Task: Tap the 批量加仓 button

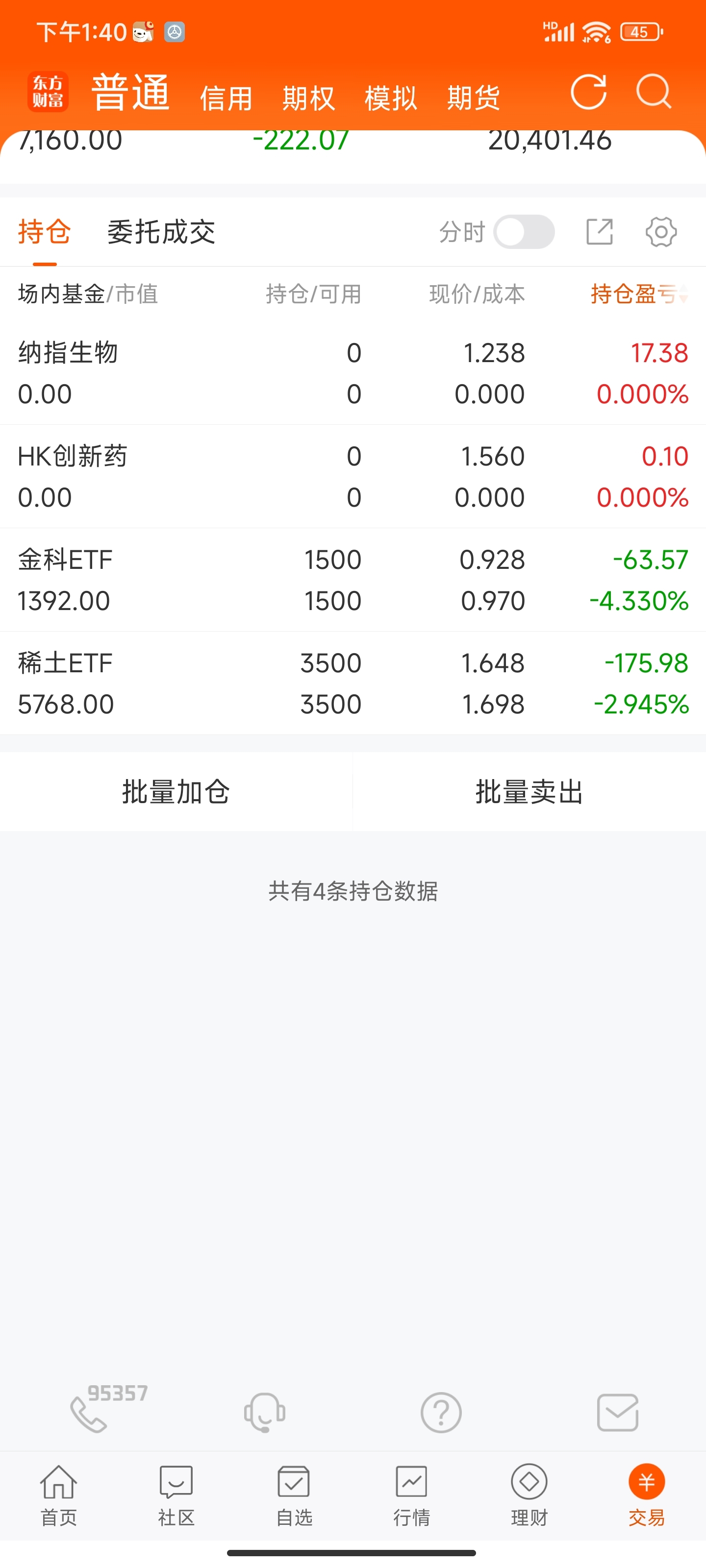Action: [x=176, y=792]
